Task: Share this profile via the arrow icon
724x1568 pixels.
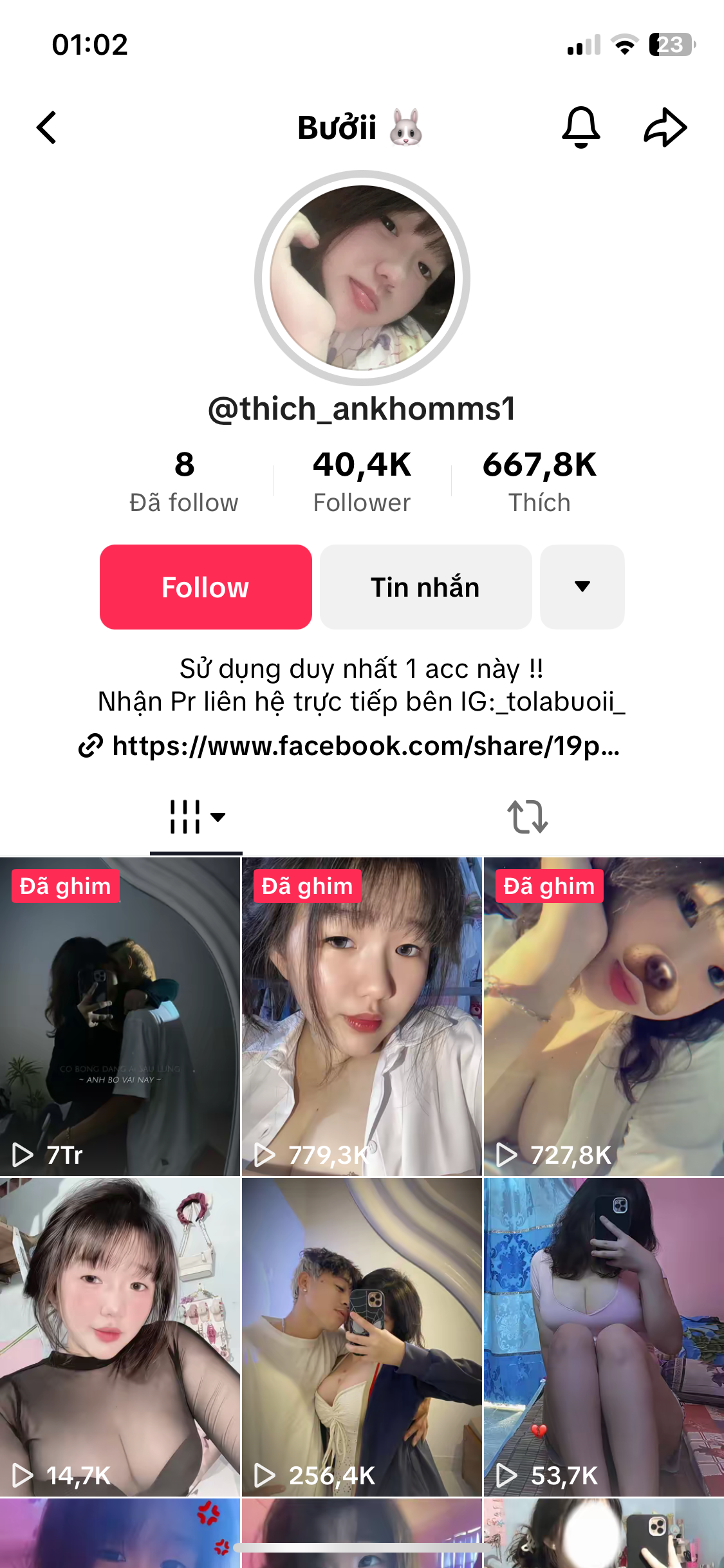Action: (665, 127)
